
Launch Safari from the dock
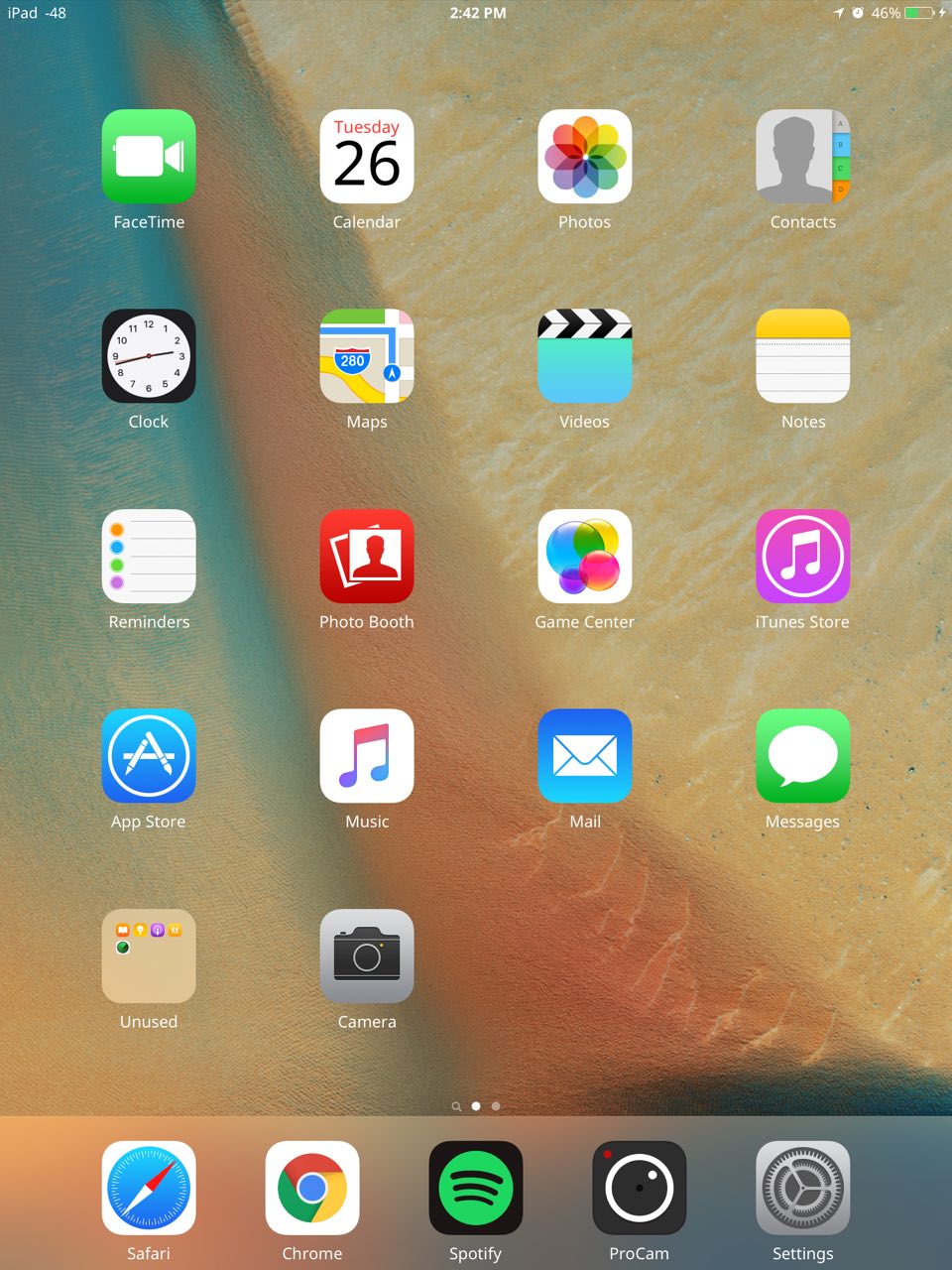pyautogui.click(x=149, y=1188)
